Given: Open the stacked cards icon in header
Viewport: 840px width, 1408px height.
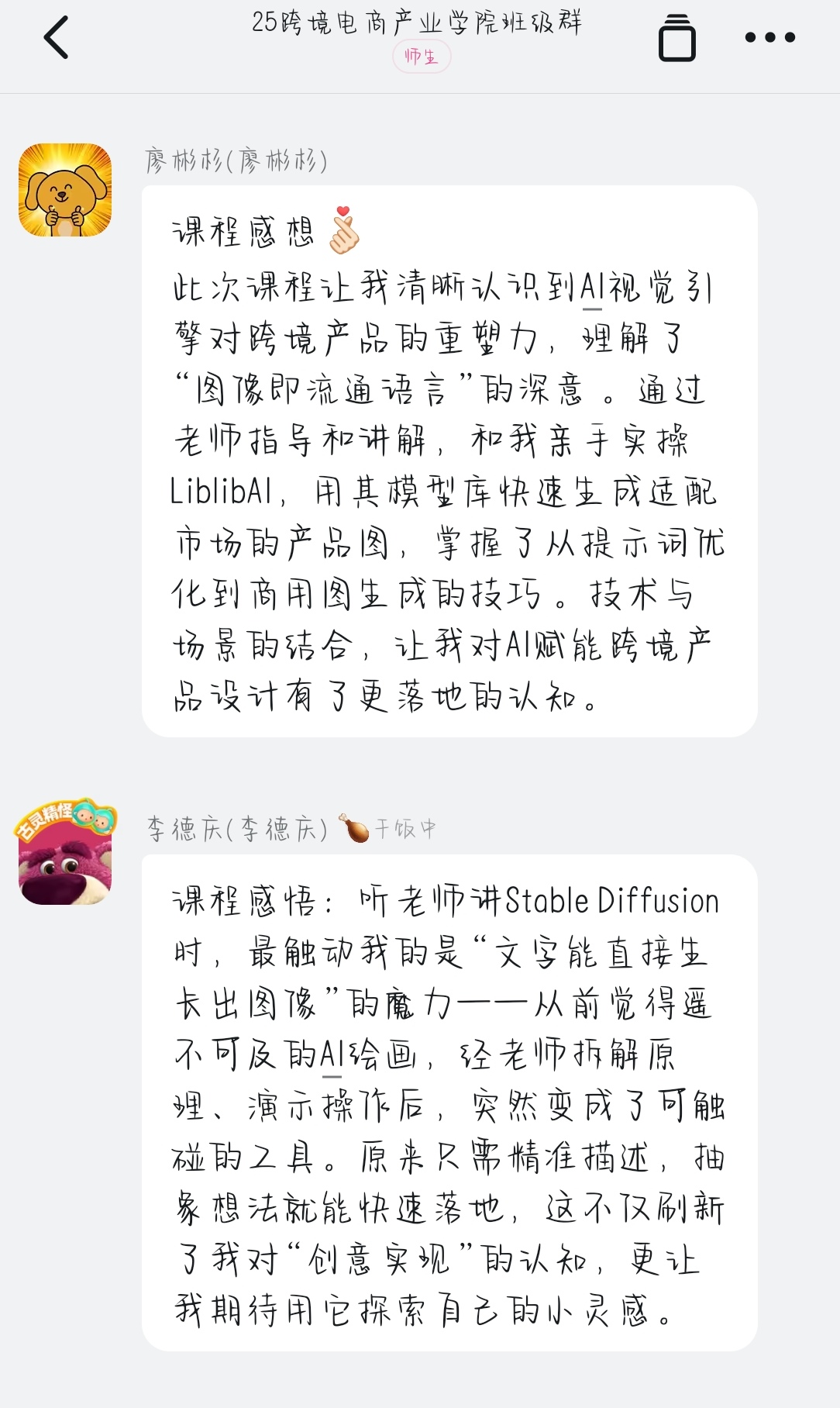Looking at the screenshot, I should [x=676, y=38].
